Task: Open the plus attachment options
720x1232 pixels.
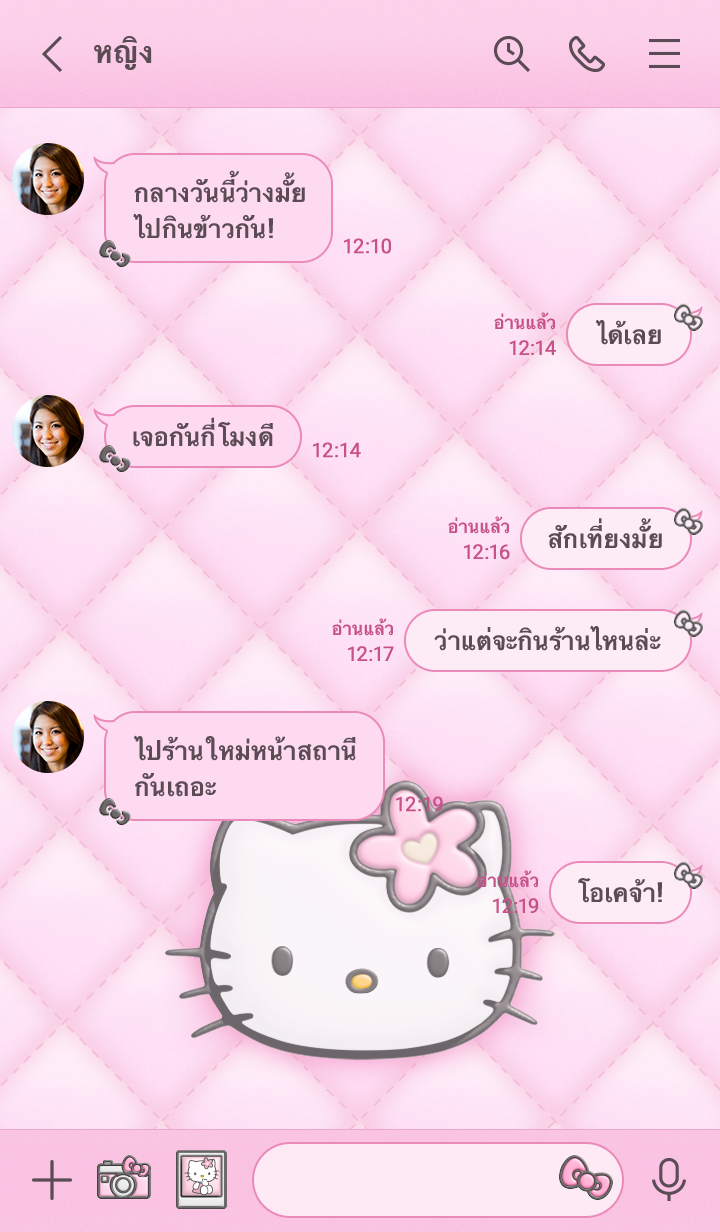Action: point(52,1181)
